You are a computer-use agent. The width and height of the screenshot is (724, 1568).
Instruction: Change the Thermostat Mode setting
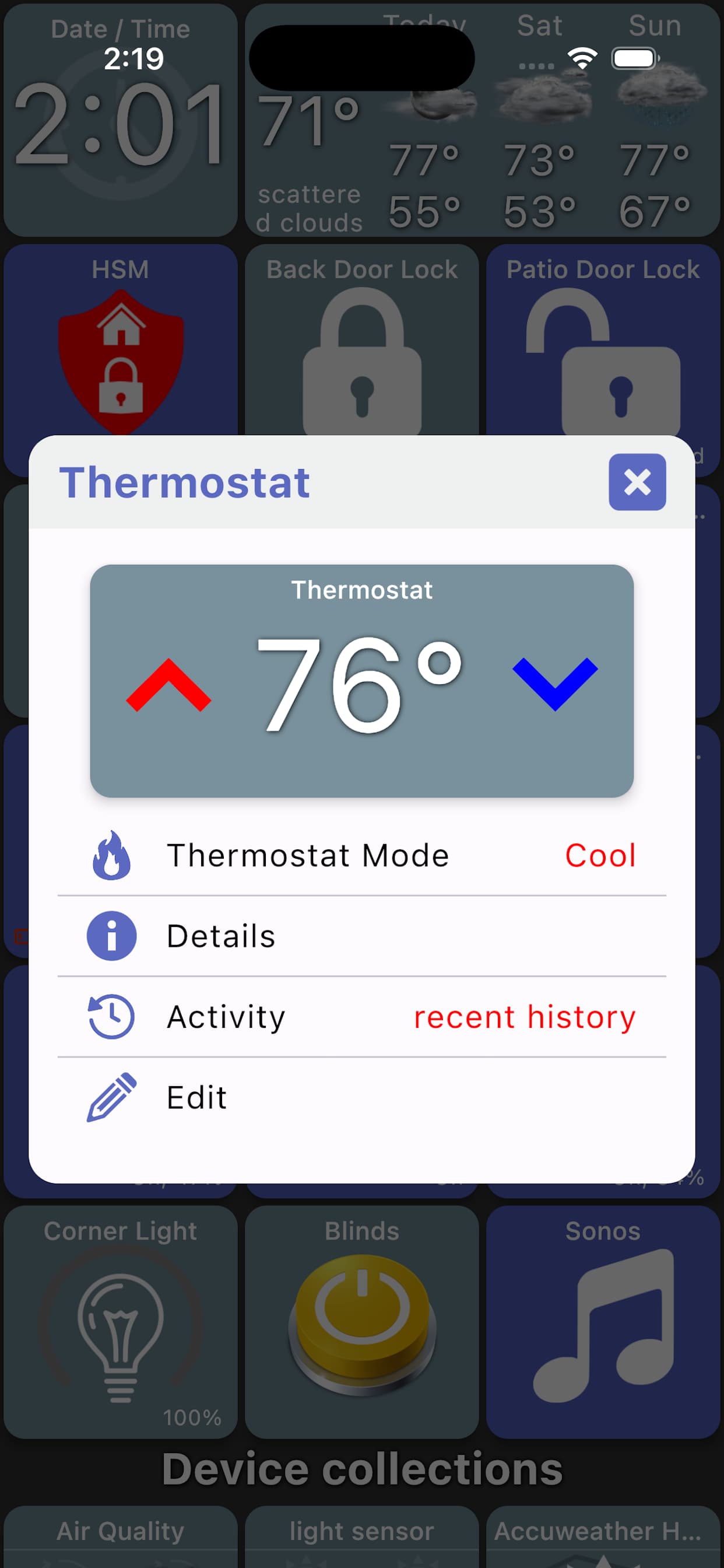point(361,855)
